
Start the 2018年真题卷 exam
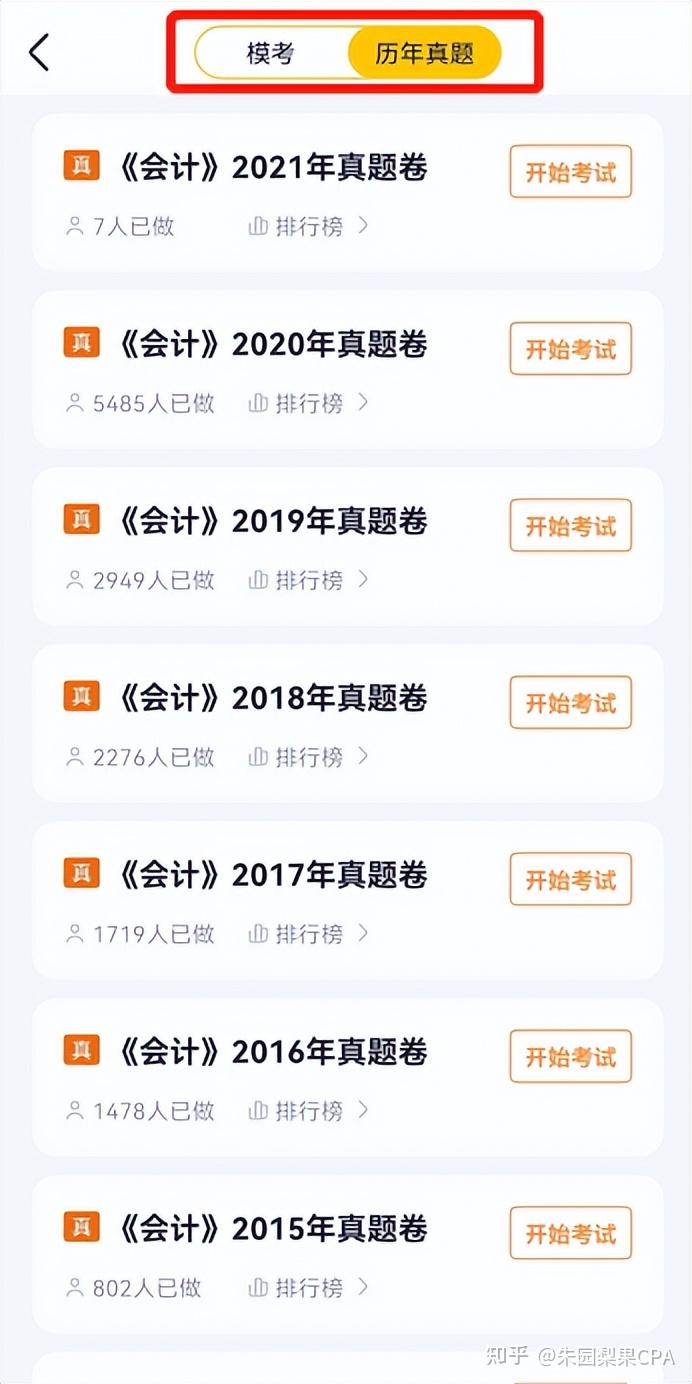pyautogui.click(x=570, y=702)
